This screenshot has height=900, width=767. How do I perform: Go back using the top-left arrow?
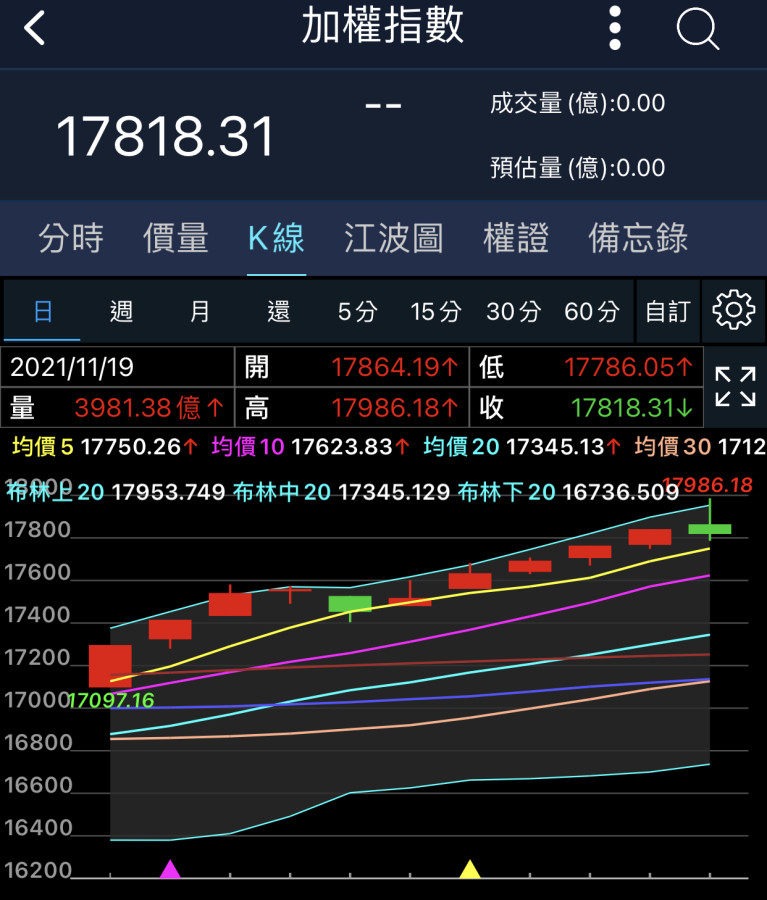pyautogui.click(x=35, y=28)
